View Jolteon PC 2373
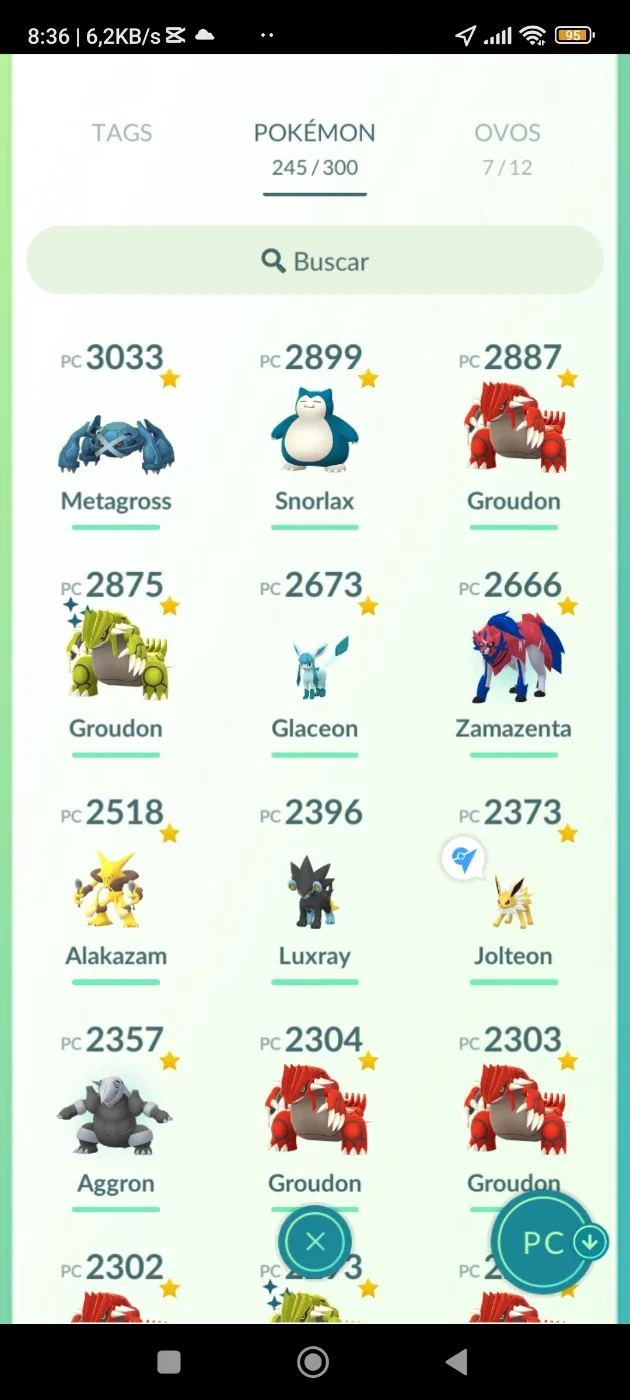630x1400 pixels. coord(514,885)
